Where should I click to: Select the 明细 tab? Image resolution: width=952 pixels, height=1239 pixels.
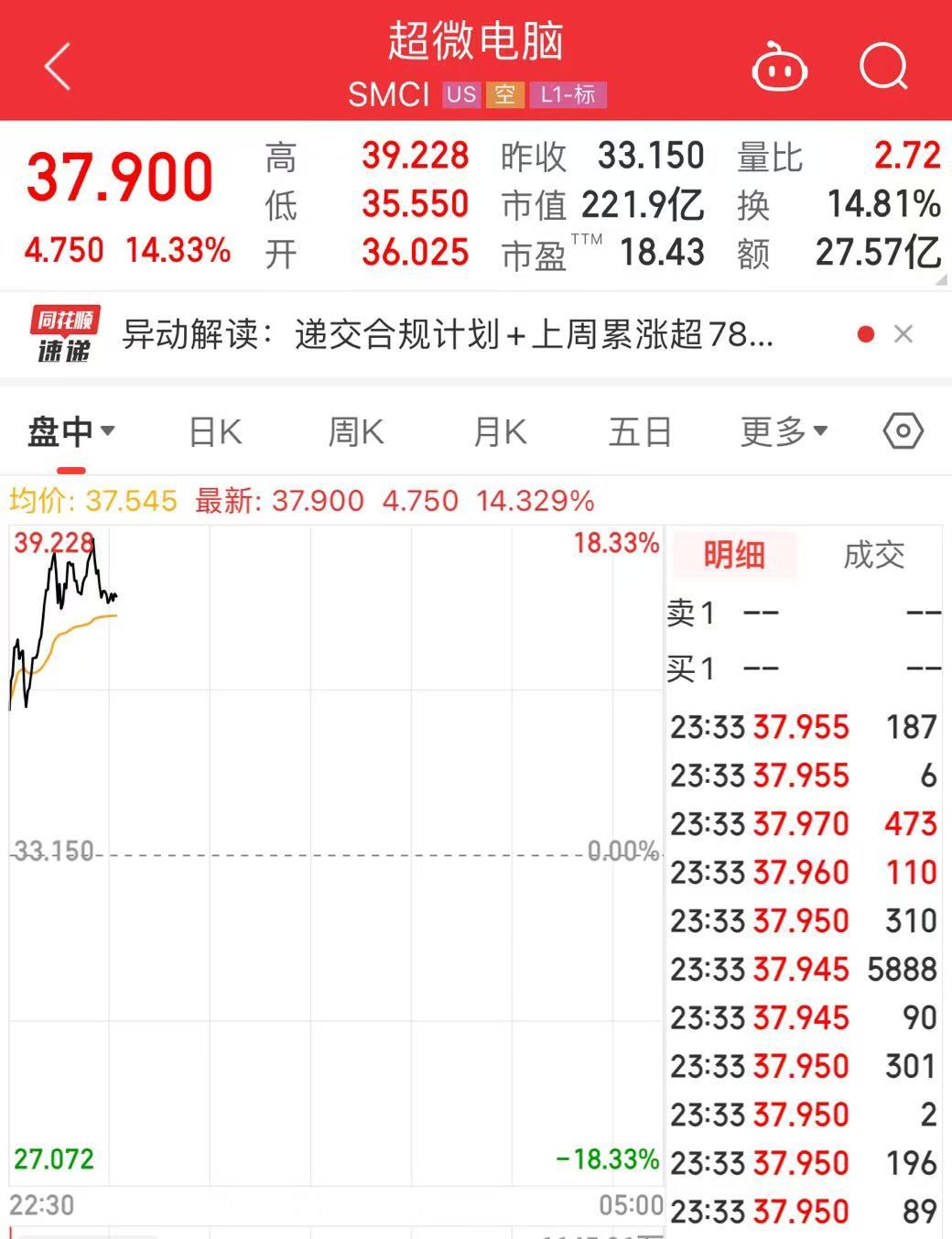point(733,555)
